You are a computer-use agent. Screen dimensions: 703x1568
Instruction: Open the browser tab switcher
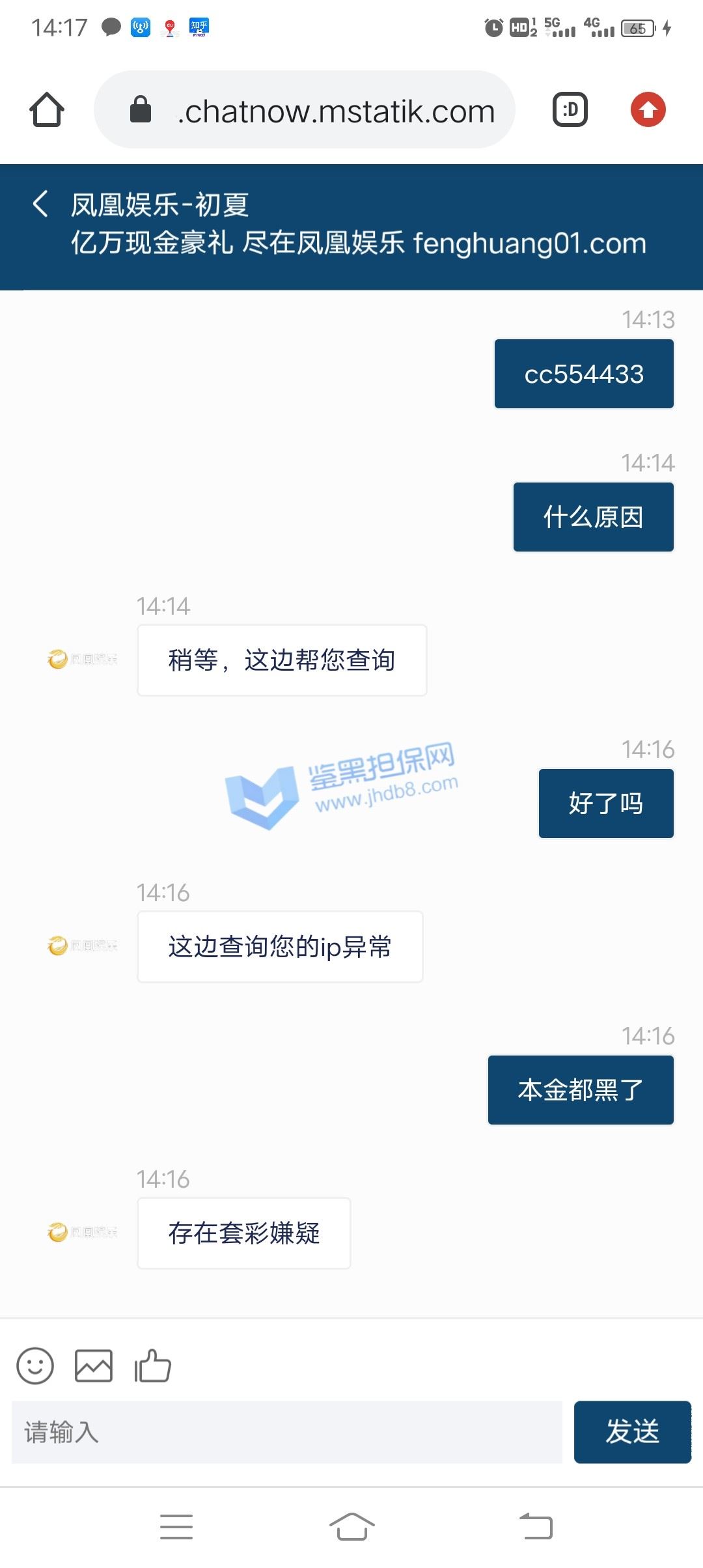coord(570,109)
